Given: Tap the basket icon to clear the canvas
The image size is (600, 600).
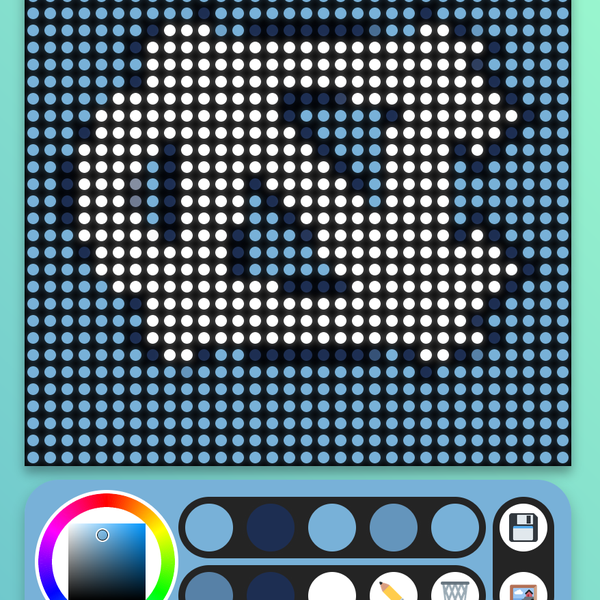Looking at the screenshot, I should click(x=455, y=590).
